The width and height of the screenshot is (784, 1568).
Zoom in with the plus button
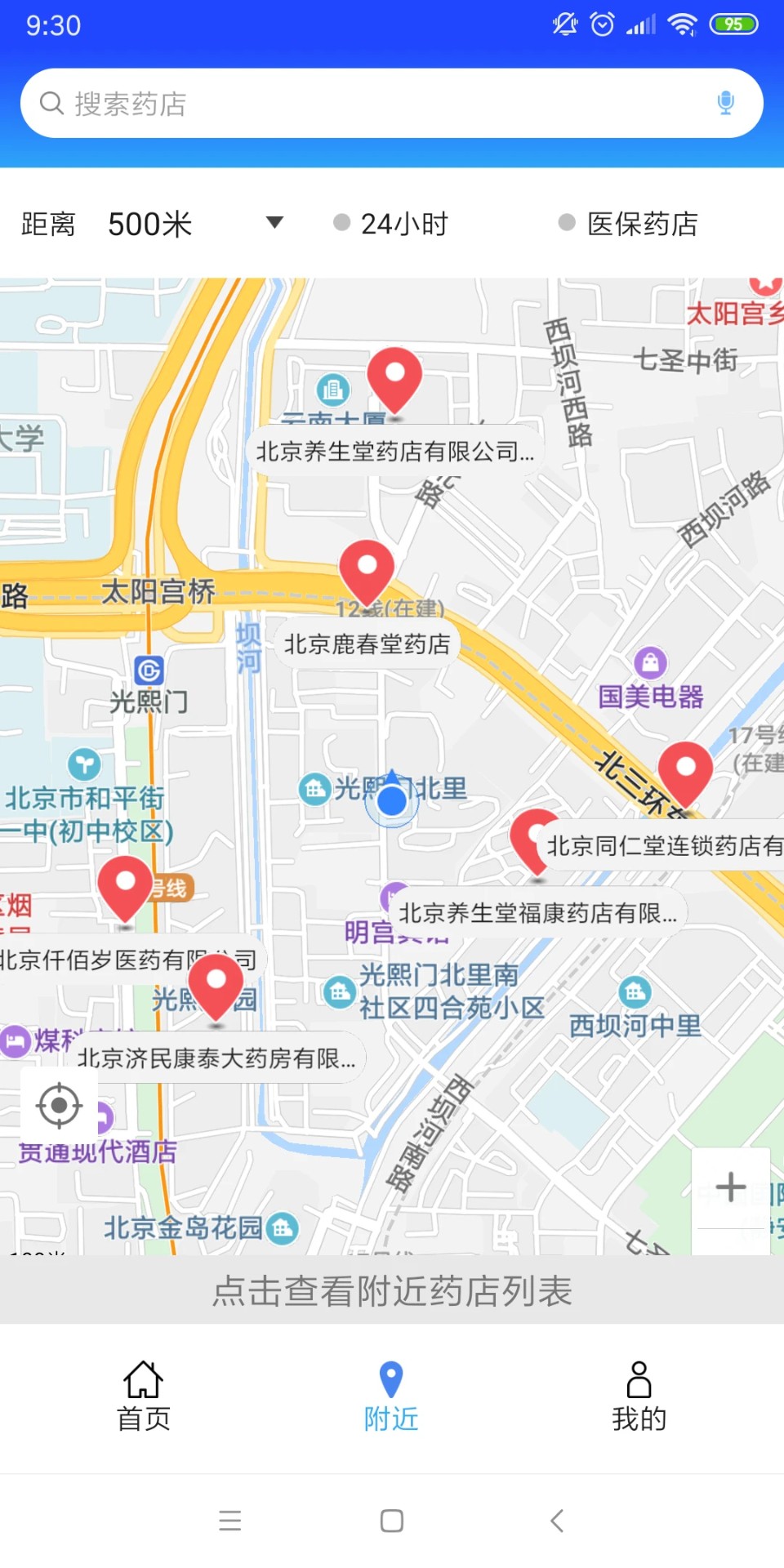pyautogui.click(x=729, y=1187)
